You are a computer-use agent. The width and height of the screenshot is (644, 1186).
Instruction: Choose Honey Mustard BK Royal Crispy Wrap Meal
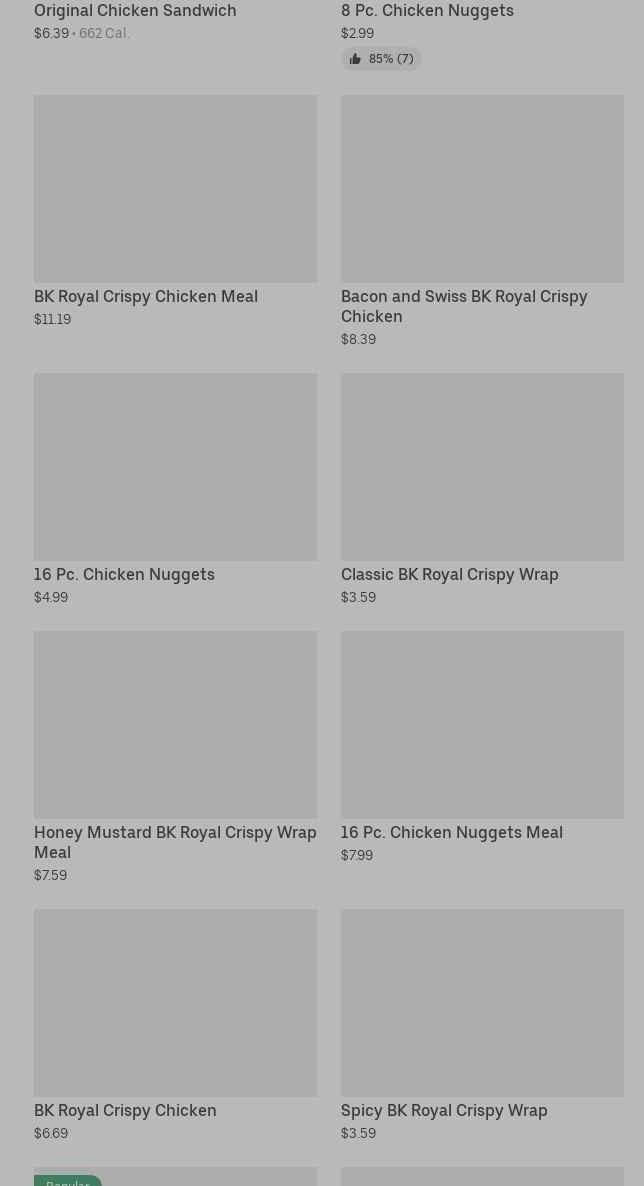pos(175,725)
